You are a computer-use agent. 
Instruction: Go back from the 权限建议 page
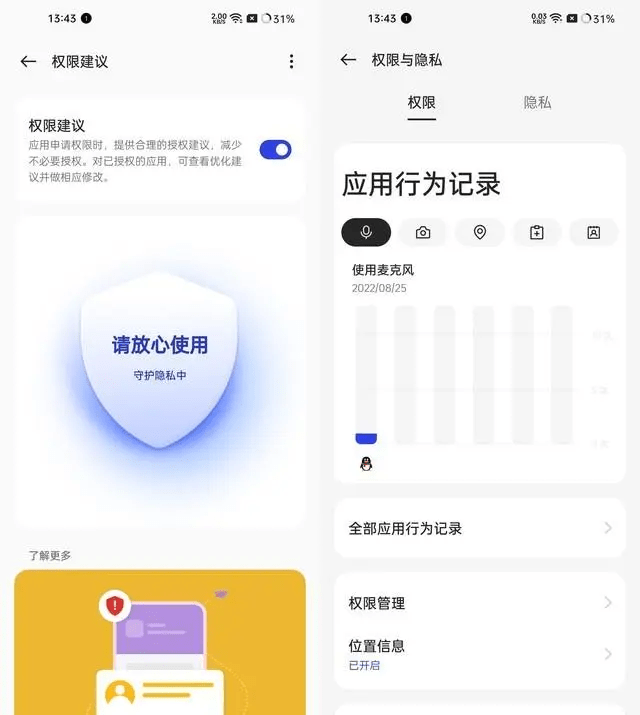(x=28, y=62)
